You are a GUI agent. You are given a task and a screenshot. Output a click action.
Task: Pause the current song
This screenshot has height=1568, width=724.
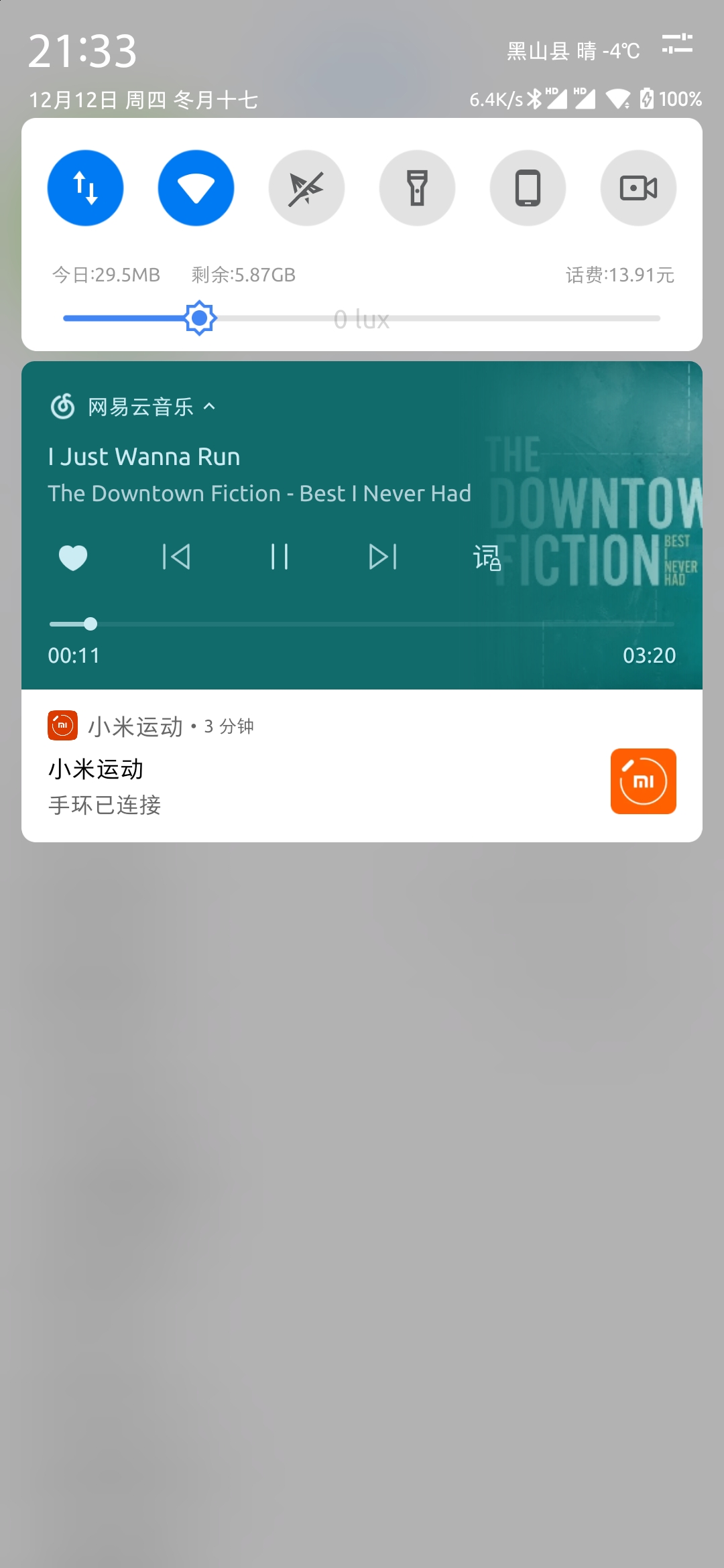(x=280, y=557)
